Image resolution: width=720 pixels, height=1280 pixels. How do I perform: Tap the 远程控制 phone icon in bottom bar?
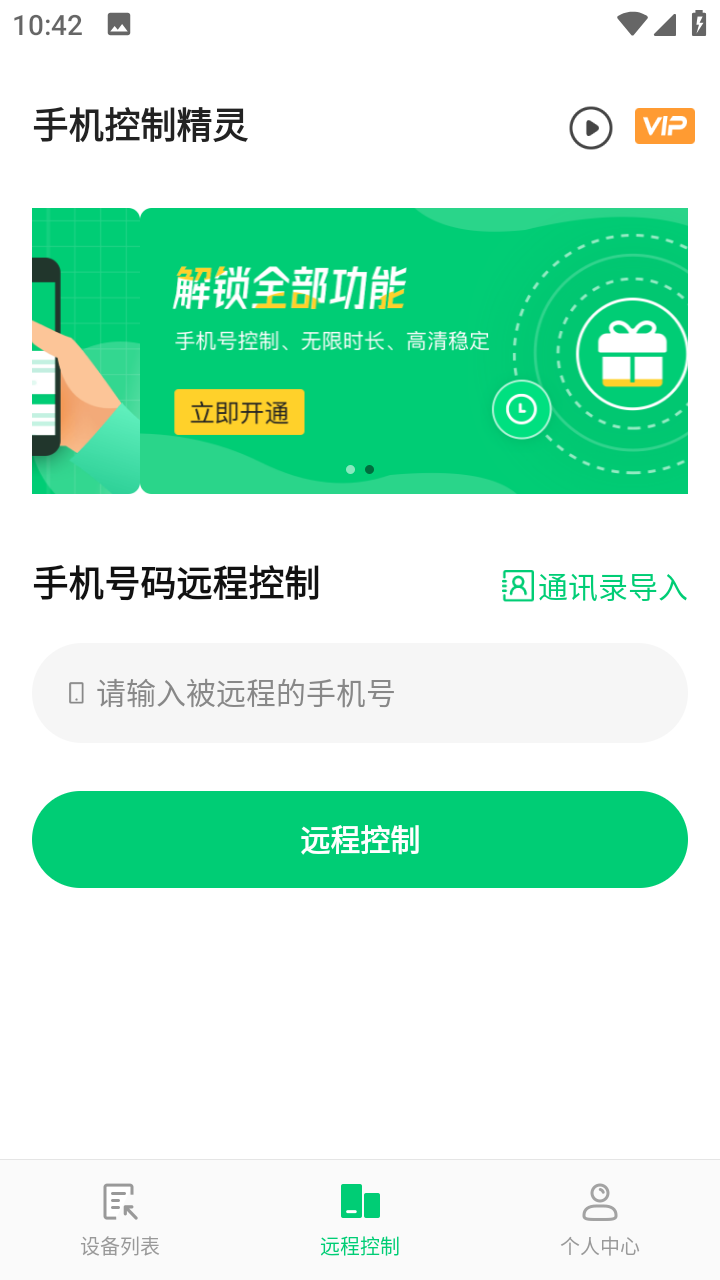point(360,1203)
